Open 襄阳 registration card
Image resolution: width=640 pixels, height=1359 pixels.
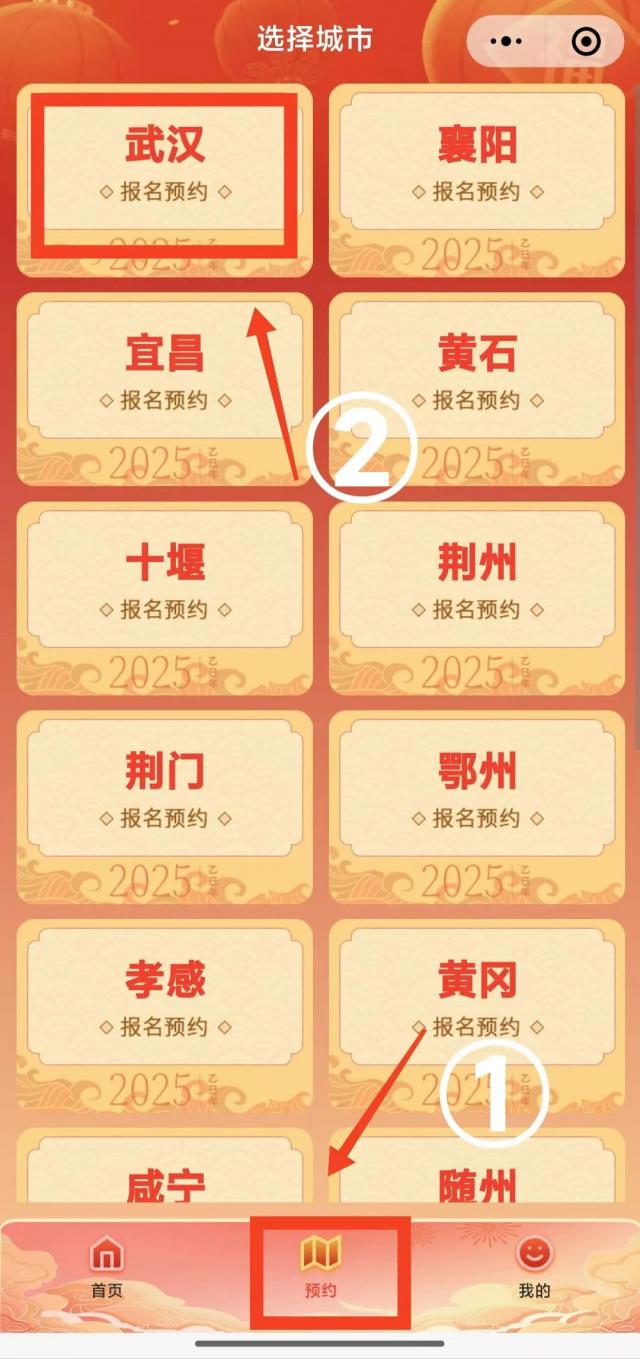[477, 165]
